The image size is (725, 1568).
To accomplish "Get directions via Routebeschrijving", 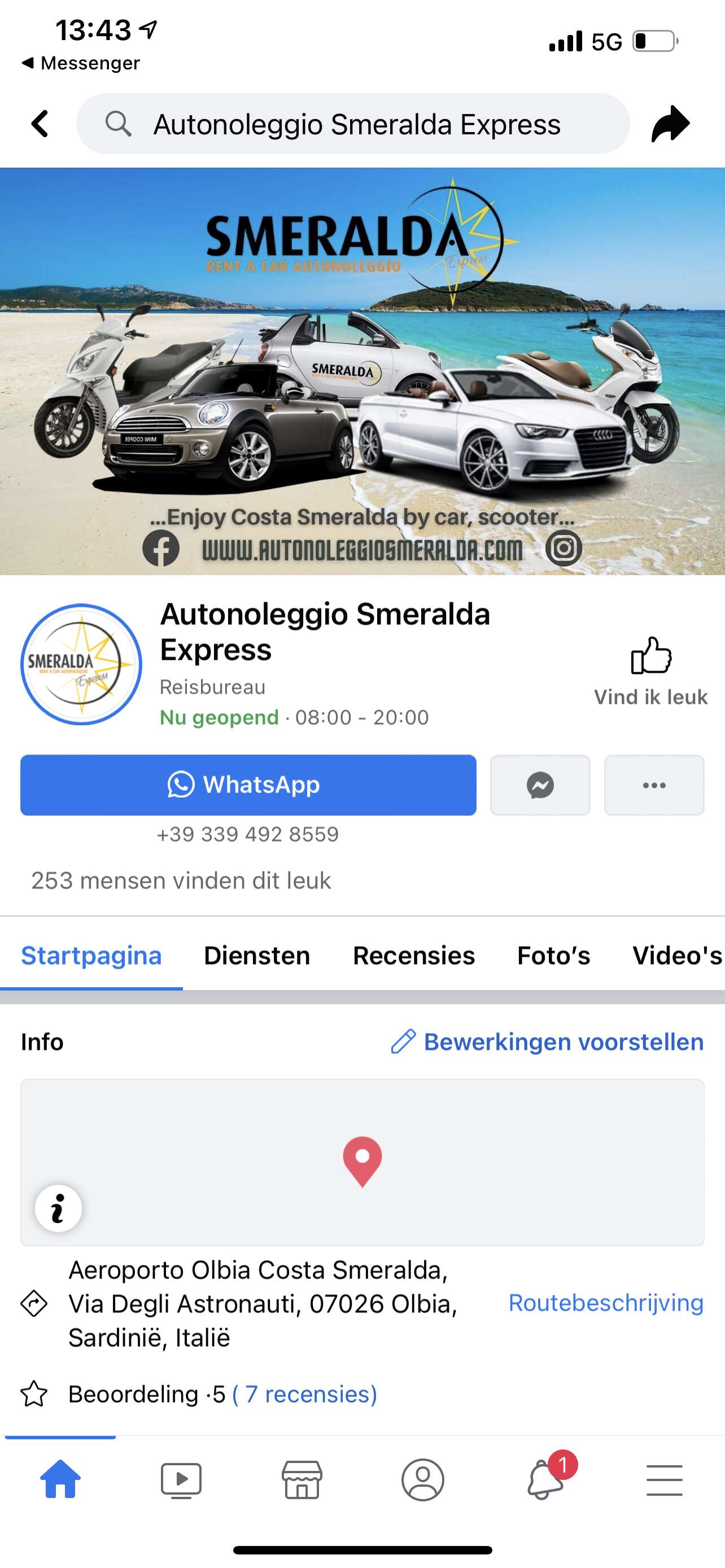I will (x=606, y=1303).
